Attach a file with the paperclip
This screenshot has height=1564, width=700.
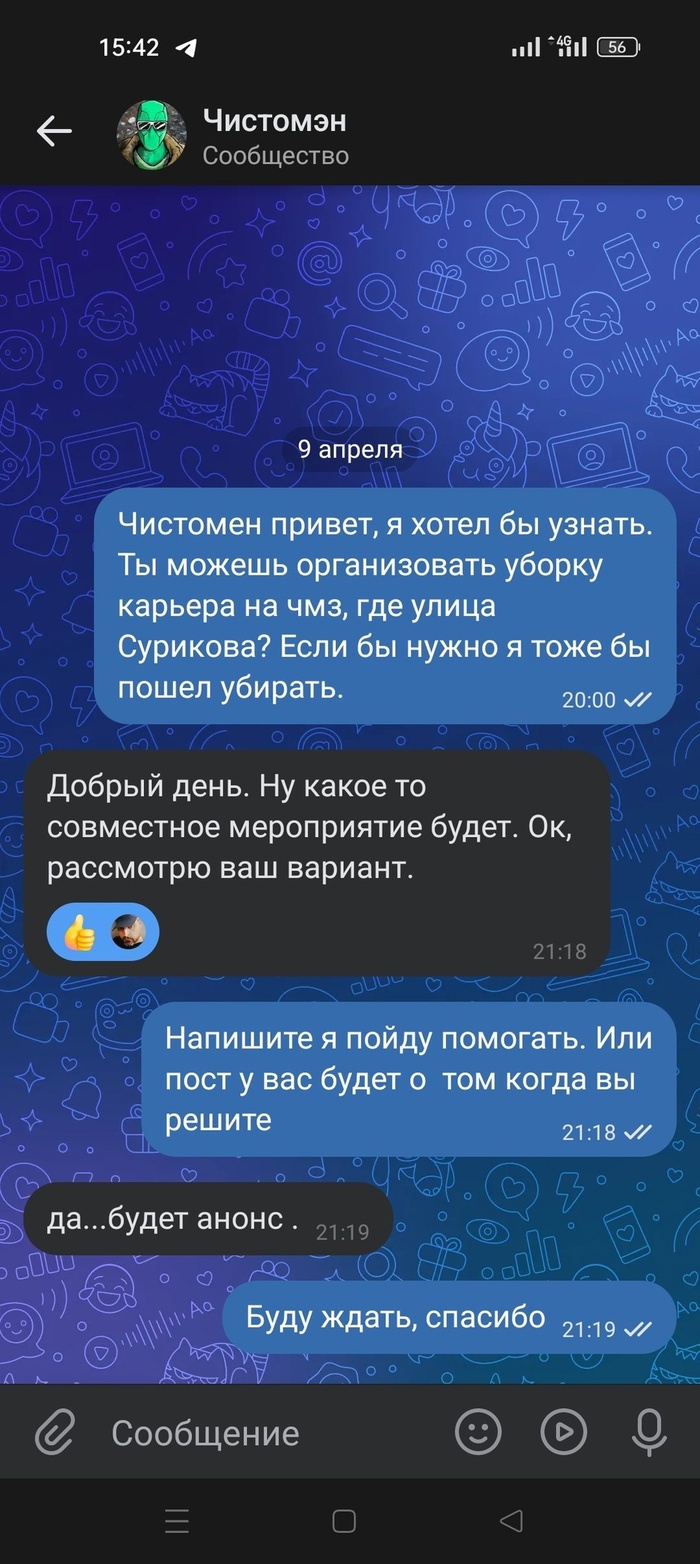55,1433
